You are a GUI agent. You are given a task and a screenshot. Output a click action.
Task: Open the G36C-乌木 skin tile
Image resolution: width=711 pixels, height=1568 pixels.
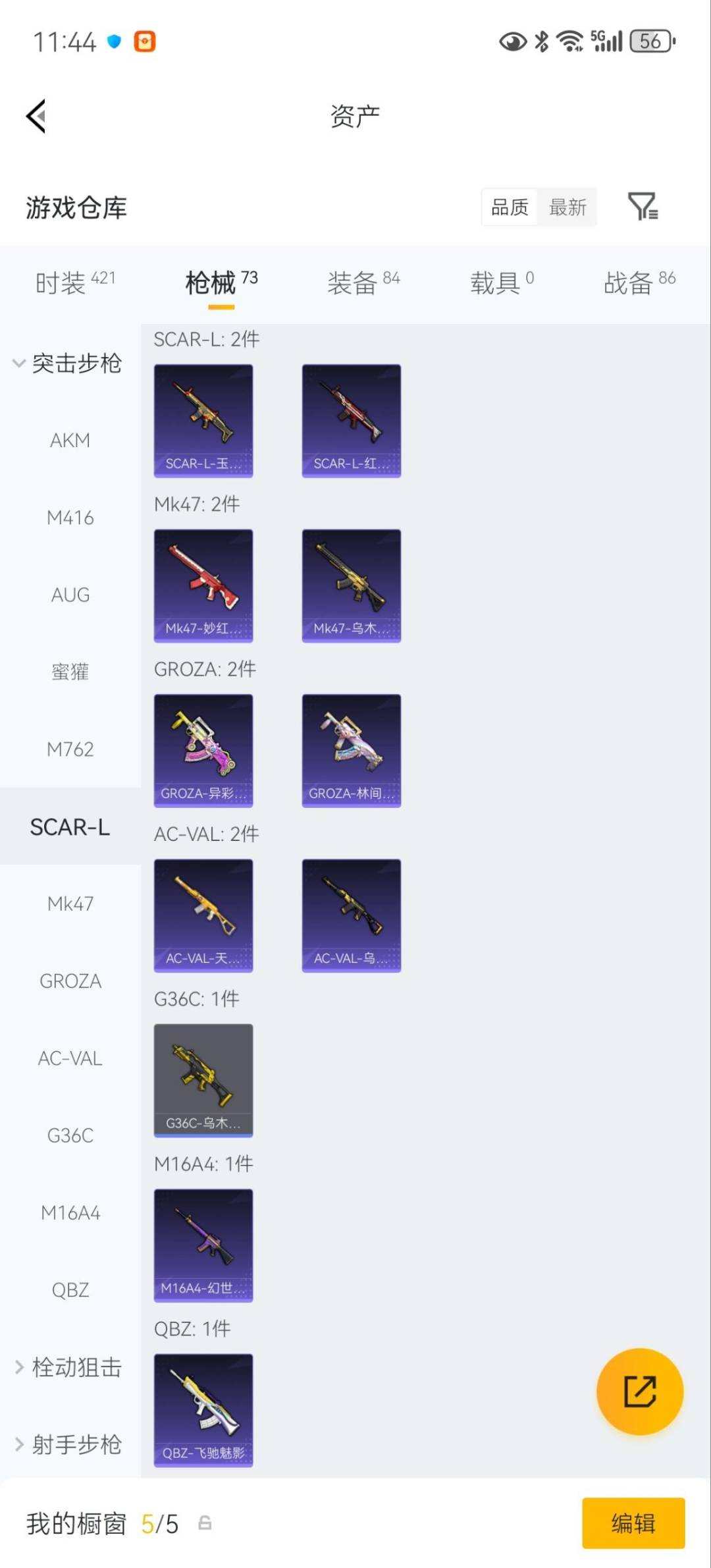(203, 1081)
